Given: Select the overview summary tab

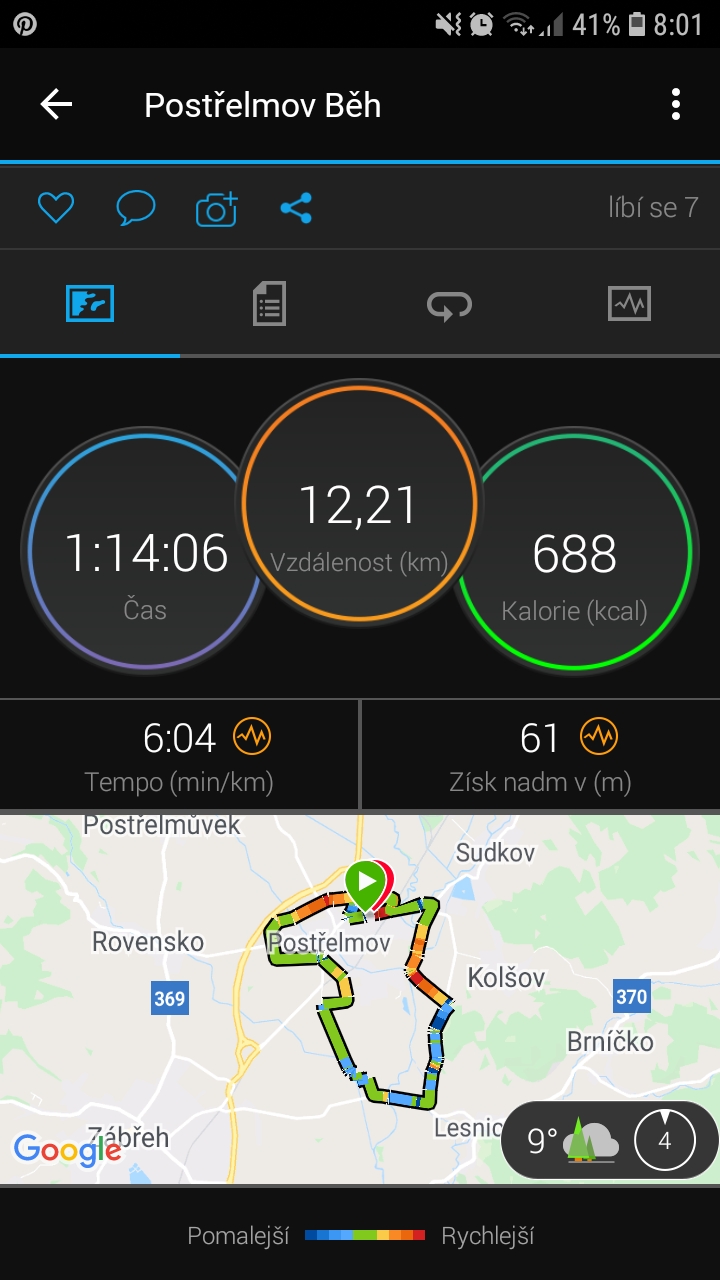Looking at the screenshot, I should pyautogui.click(x=90, y=303).
